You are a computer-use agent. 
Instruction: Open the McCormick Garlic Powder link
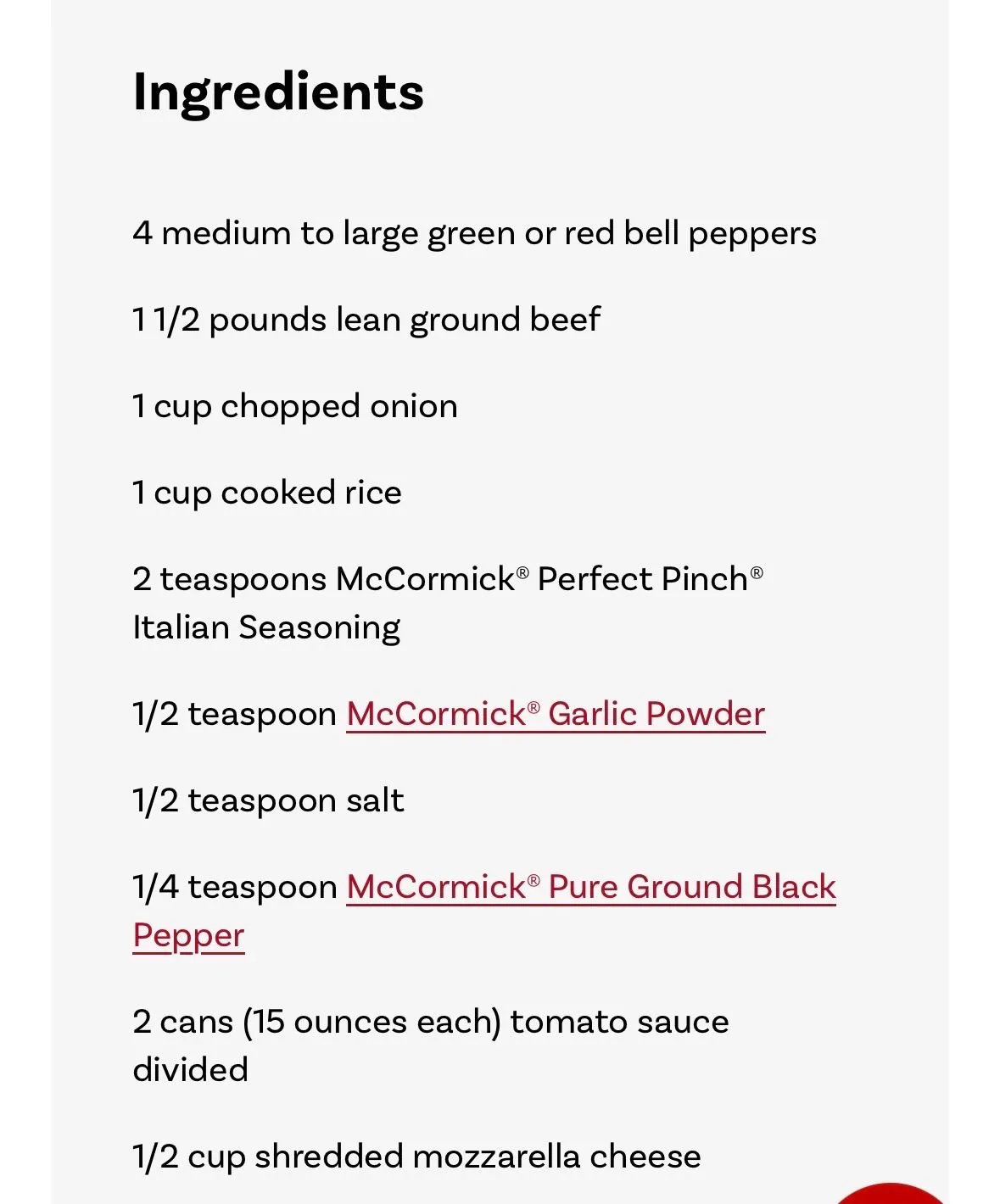[556, 714]
